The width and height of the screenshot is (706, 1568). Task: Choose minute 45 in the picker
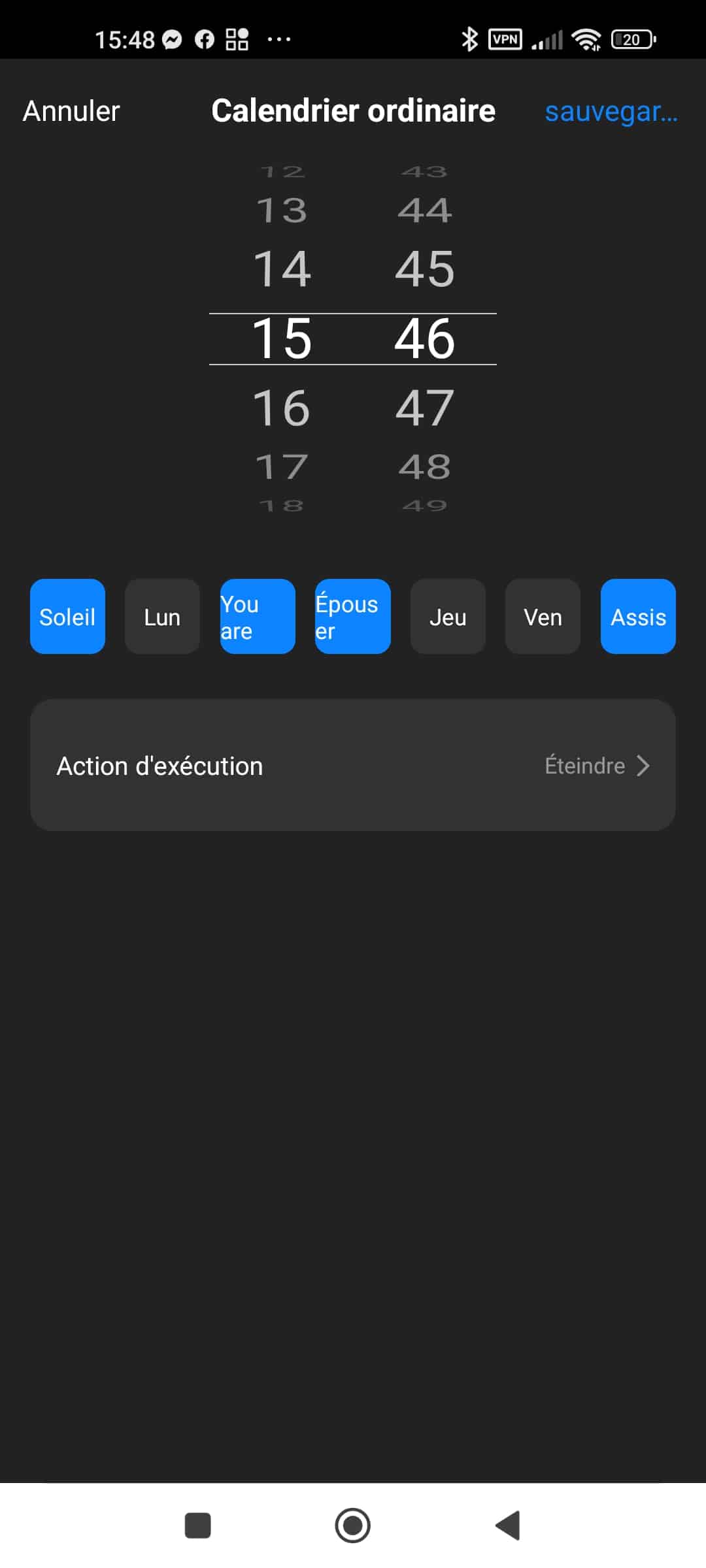point(425,269)
